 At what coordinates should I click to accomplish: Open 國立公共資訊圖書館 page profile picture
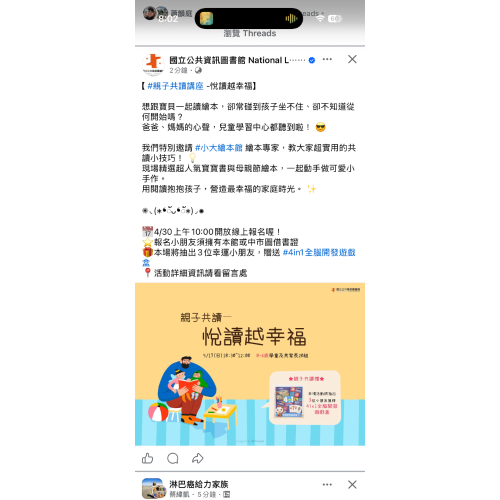[x=153, y=64]
